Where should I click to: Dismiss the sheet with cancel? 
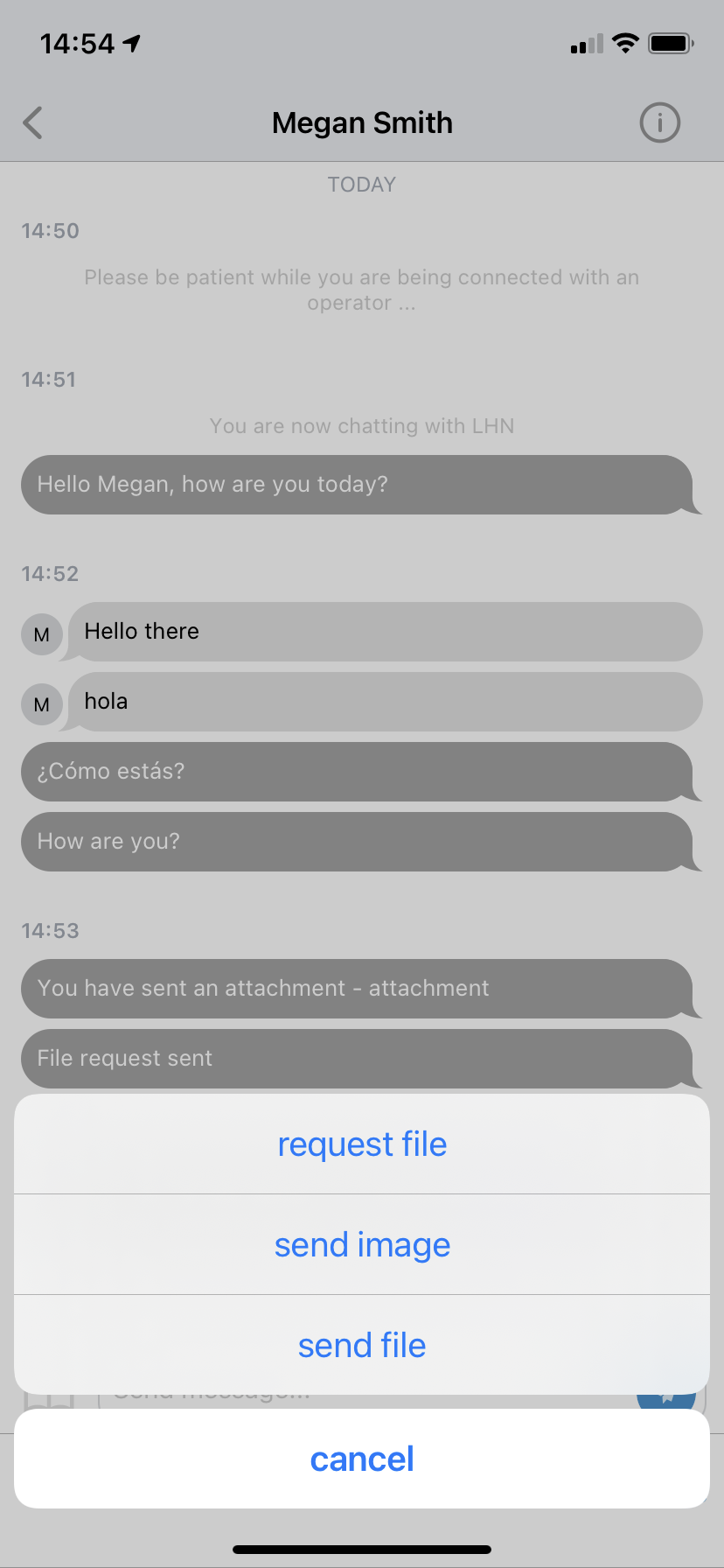click(362, 1459)
